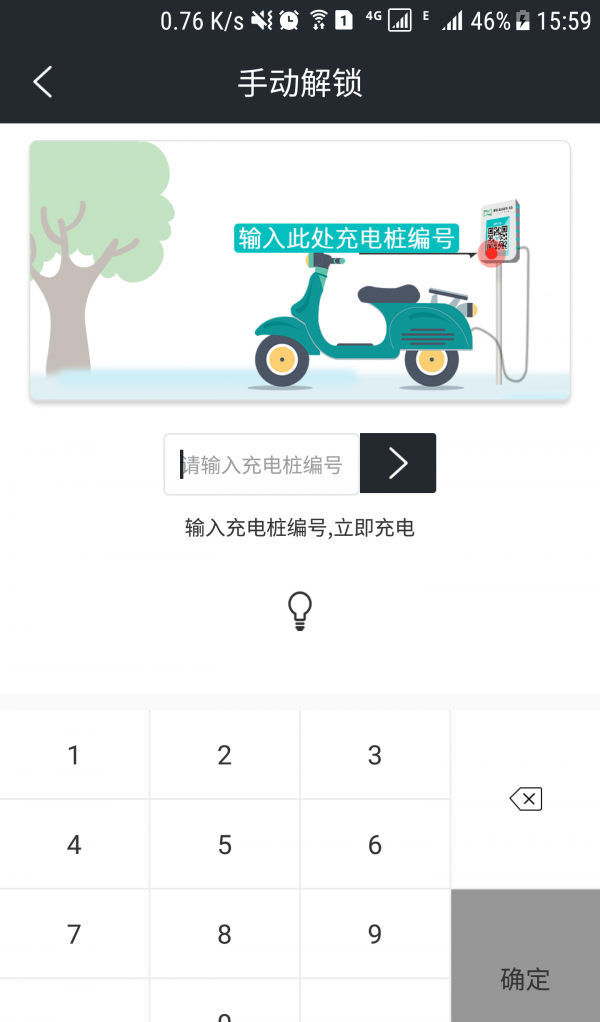
Task: Enter digit 4 on the keypad
Action: (74, 845)
